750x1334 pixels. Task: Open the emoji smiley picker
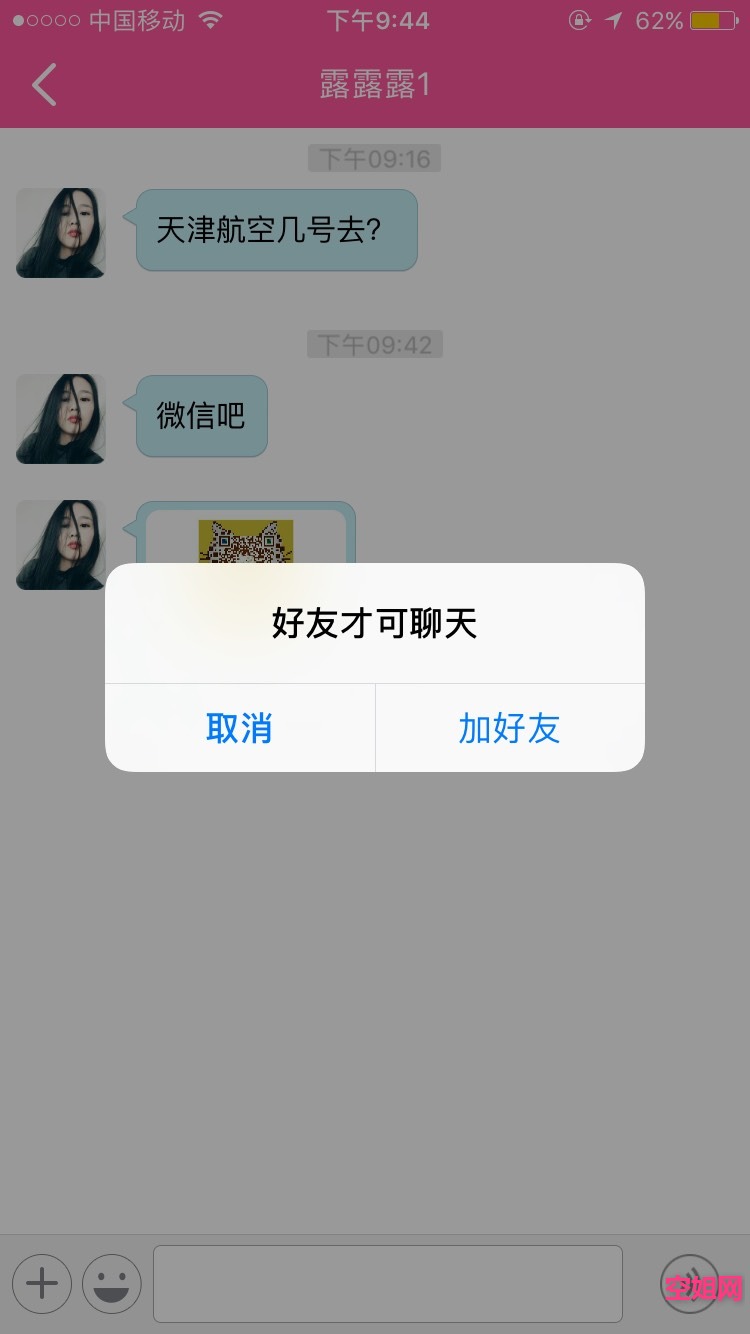coord(112,1283)
